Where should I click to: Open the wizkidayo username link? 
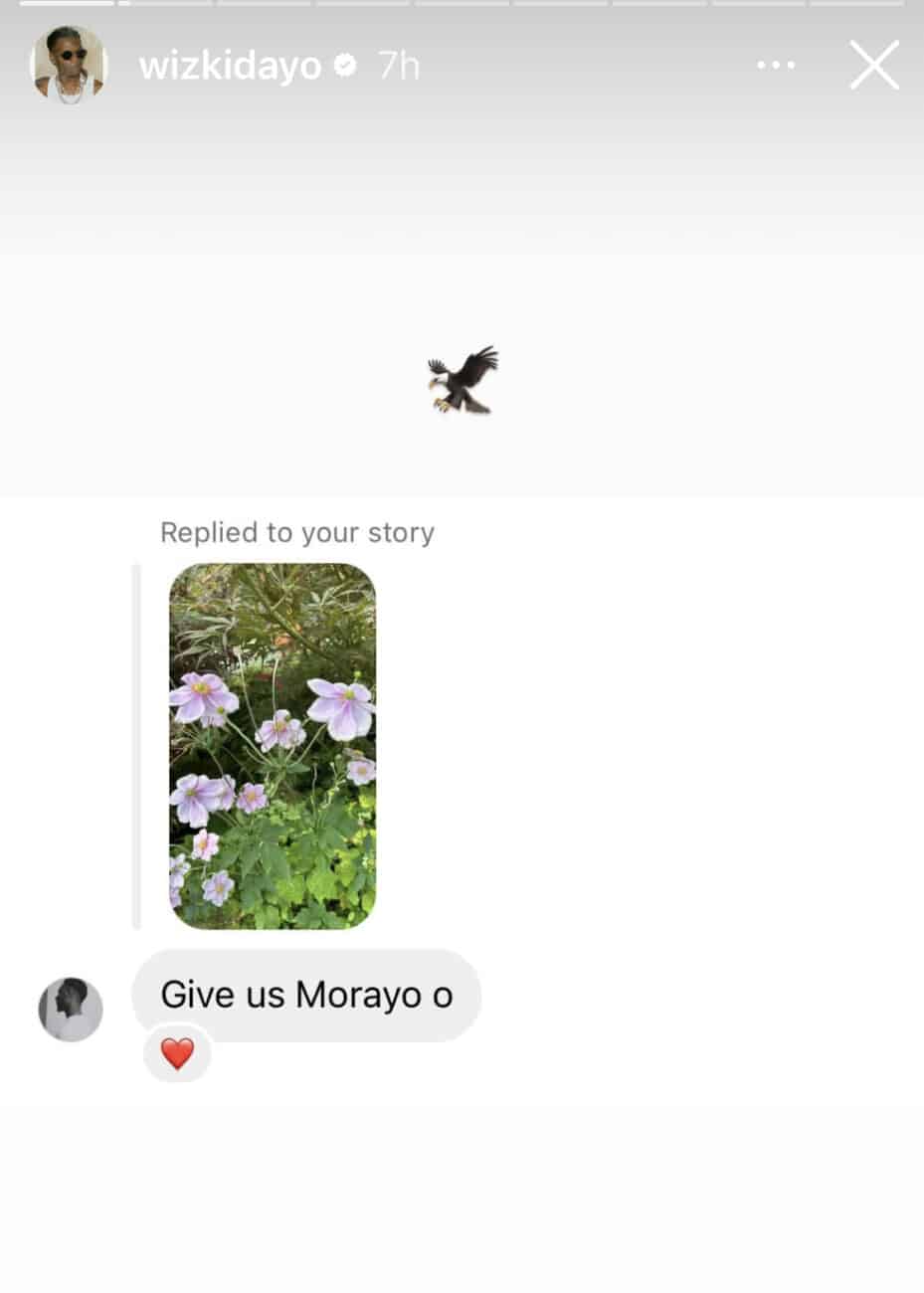[230, 67]
